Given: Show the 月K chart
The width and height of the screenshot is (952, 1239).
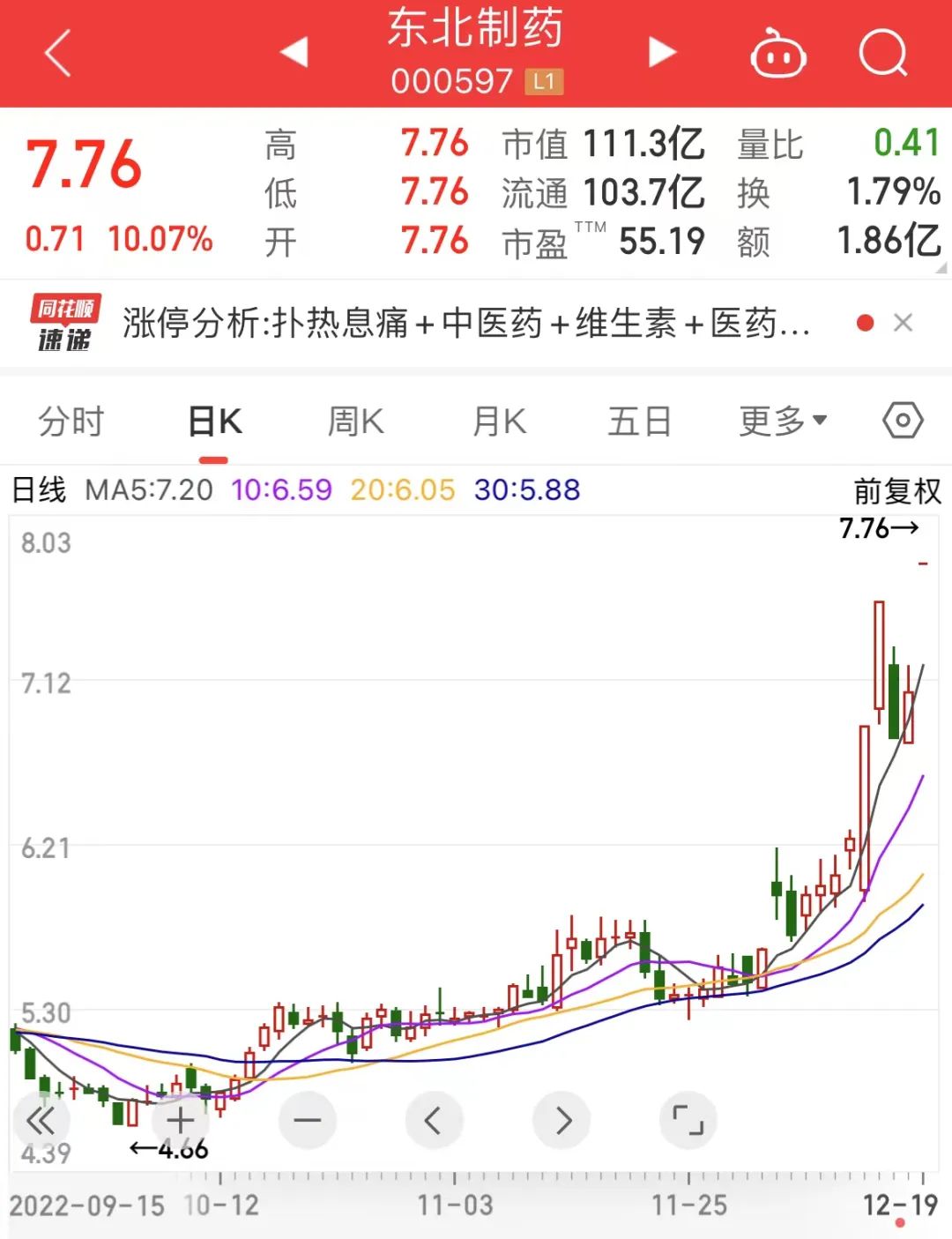Looking at the screenshot, I should (x=499, y=422).
